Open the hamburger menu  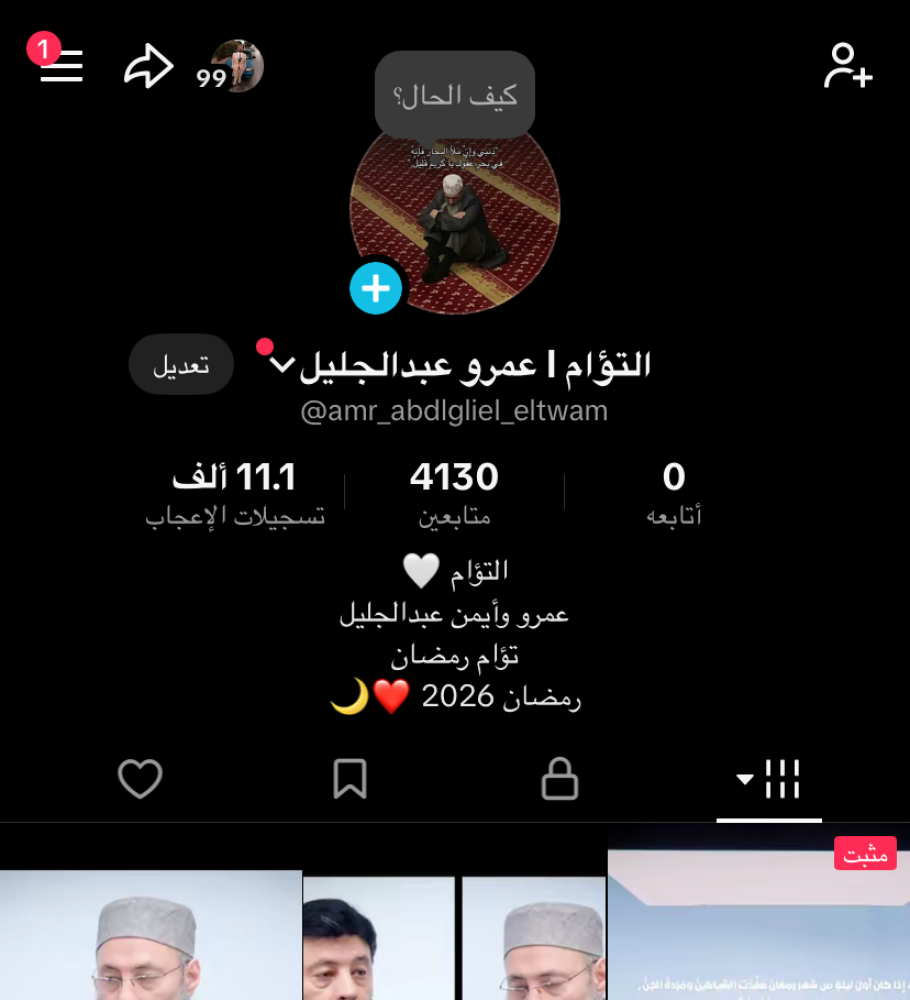(x=61, y=67)
